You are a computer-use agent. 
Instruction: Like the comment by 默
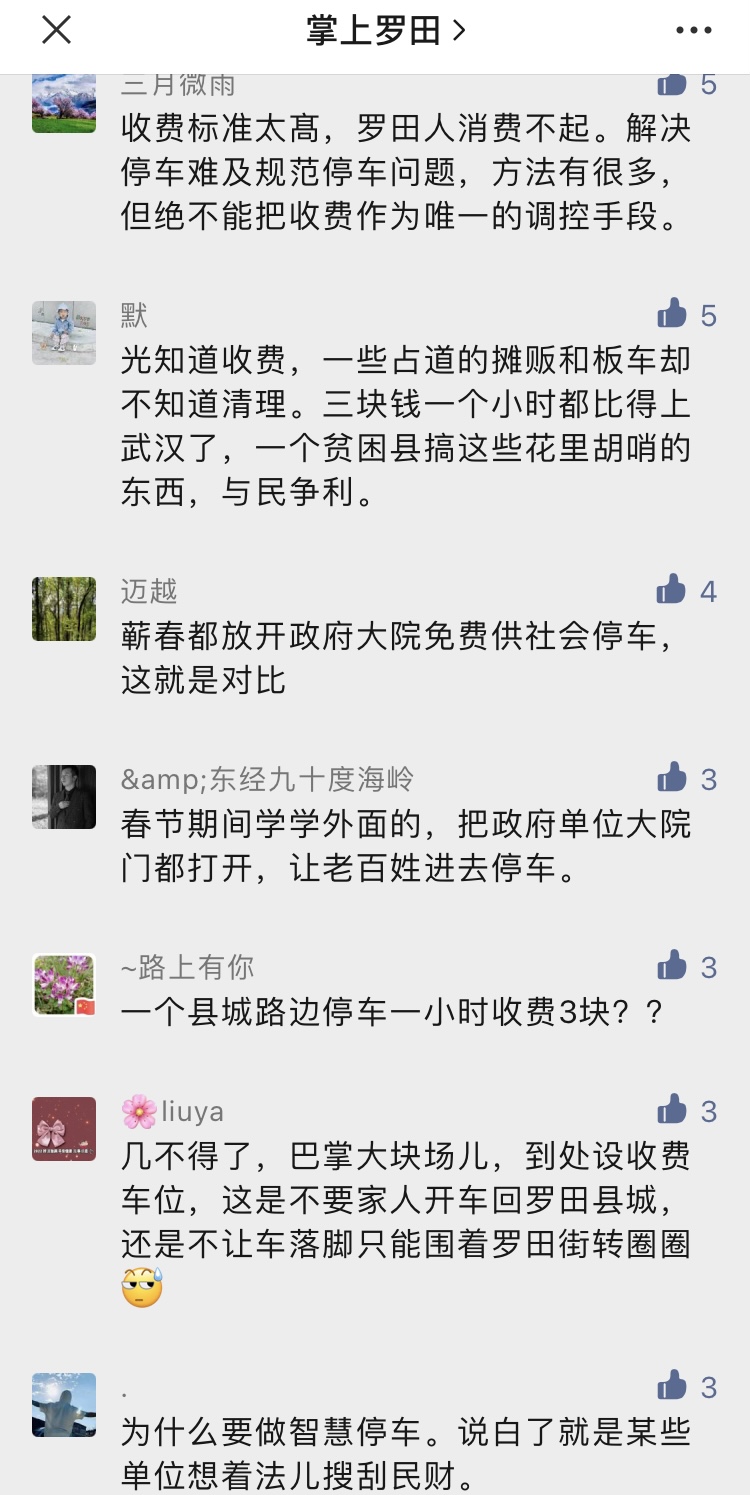(x=672, y=315)
